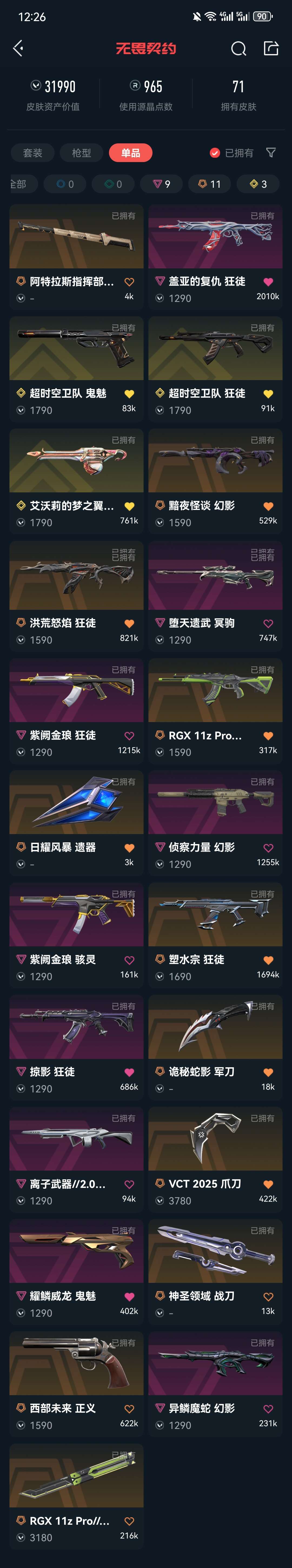Switch to the 套装 tab

click(33, 153)
